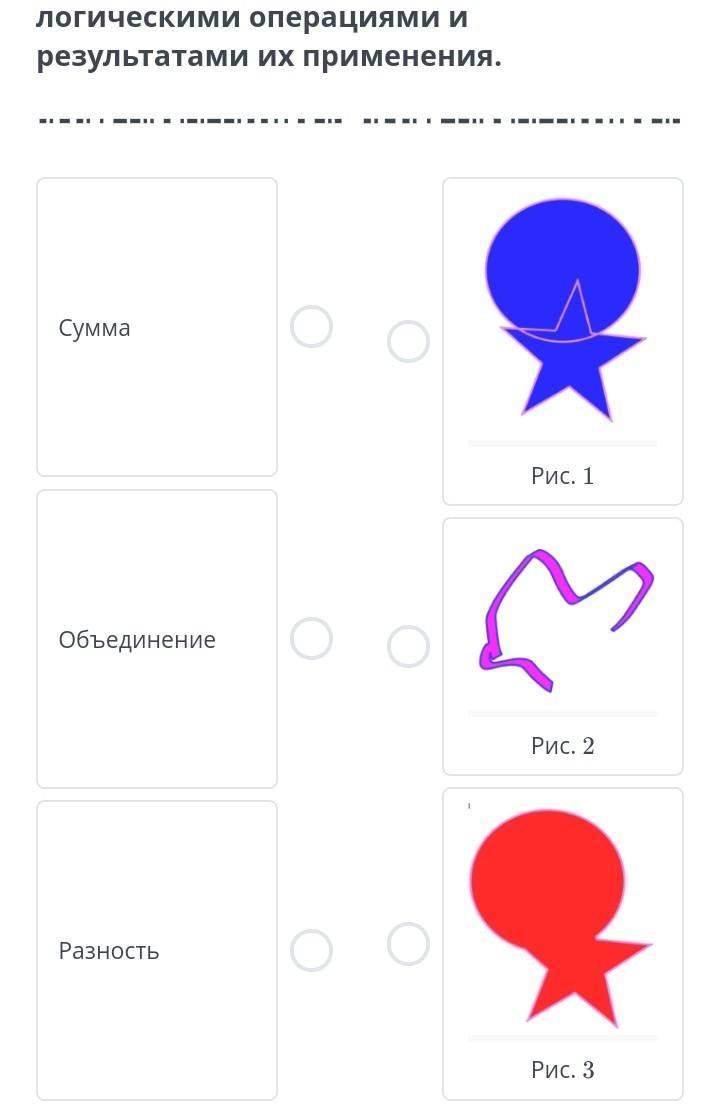Select the connector circle next to Сумма
This screenshot has width=720, height=1120.
coord(311,326)
